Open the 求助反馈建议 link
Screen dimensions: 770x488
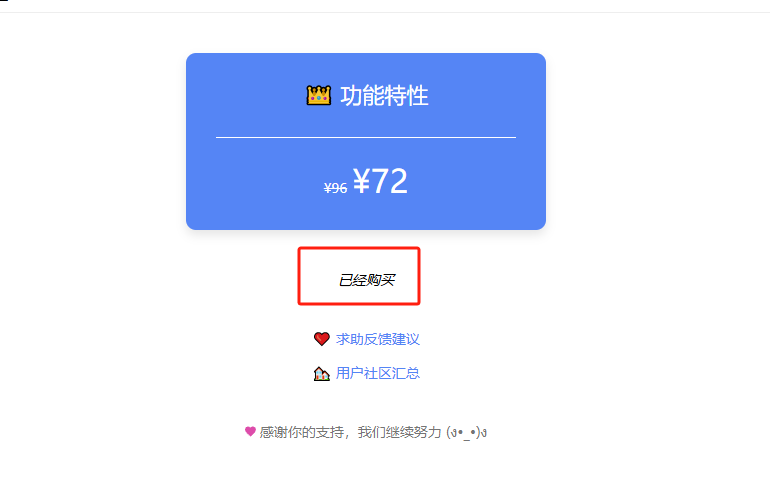click(377, 340)
